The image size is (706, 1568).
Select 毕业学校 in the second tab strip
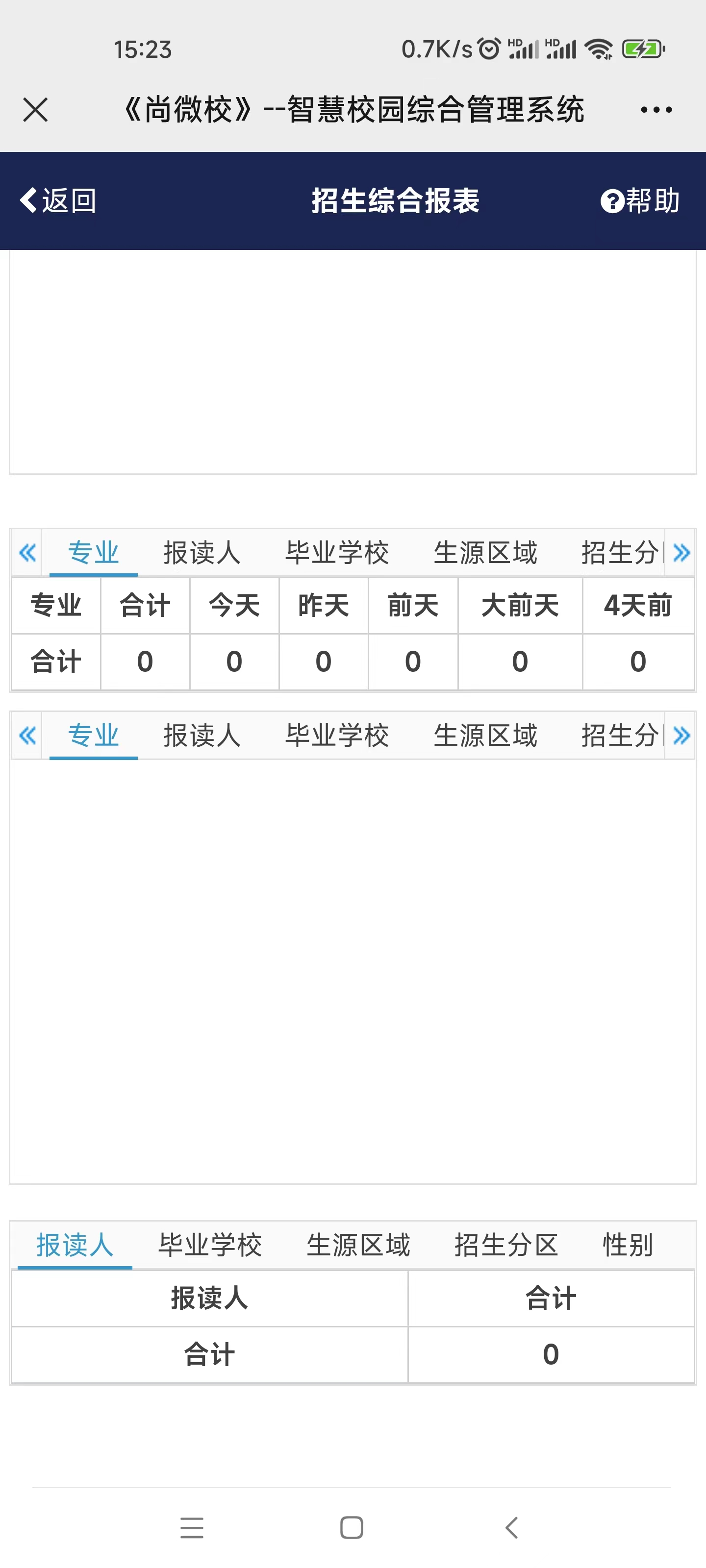click(337, 735)
